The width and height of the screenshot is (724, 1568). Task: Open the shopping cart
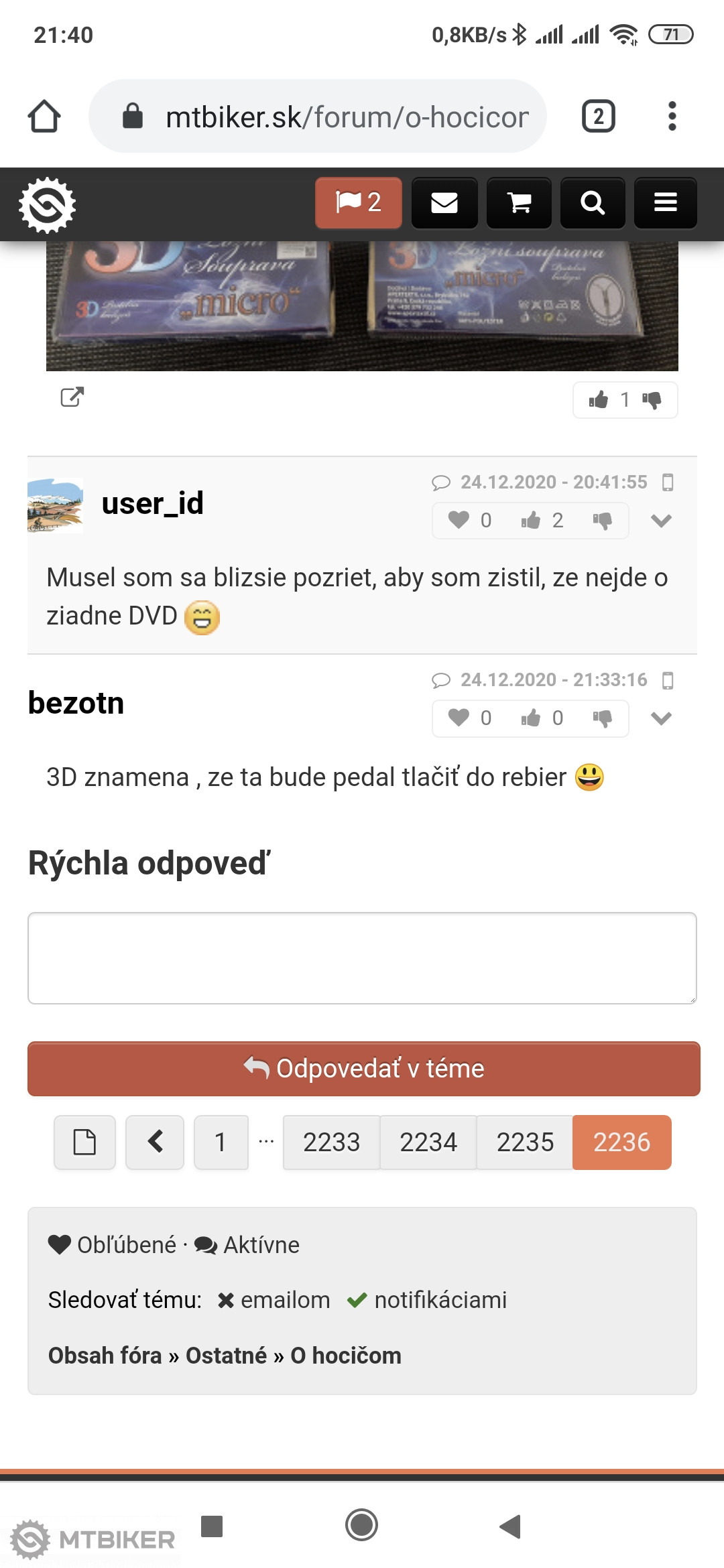[x=519, y=202]
